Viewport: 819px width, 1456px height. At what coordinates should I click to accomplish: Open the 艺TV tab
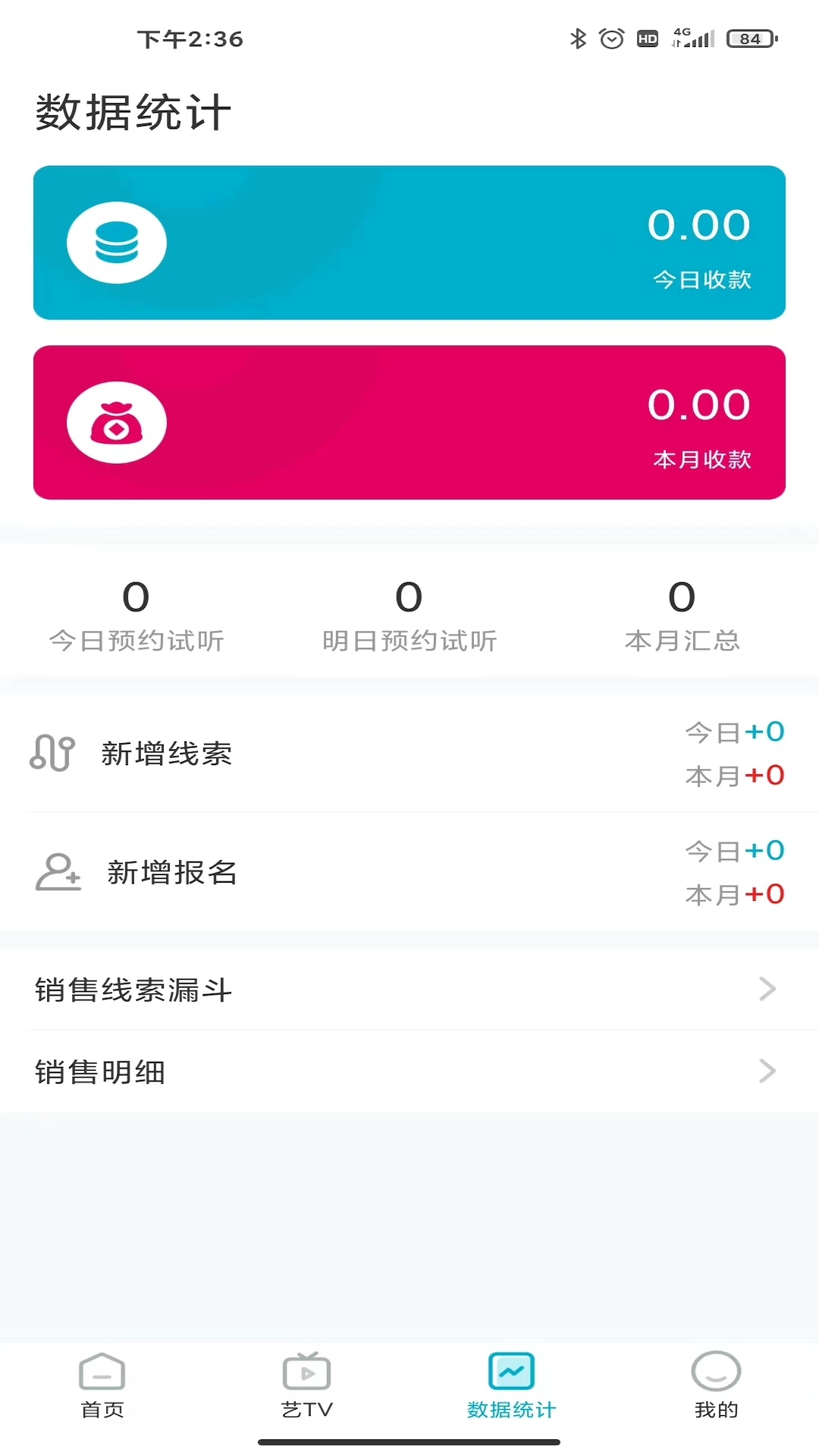coord(306,1385)
